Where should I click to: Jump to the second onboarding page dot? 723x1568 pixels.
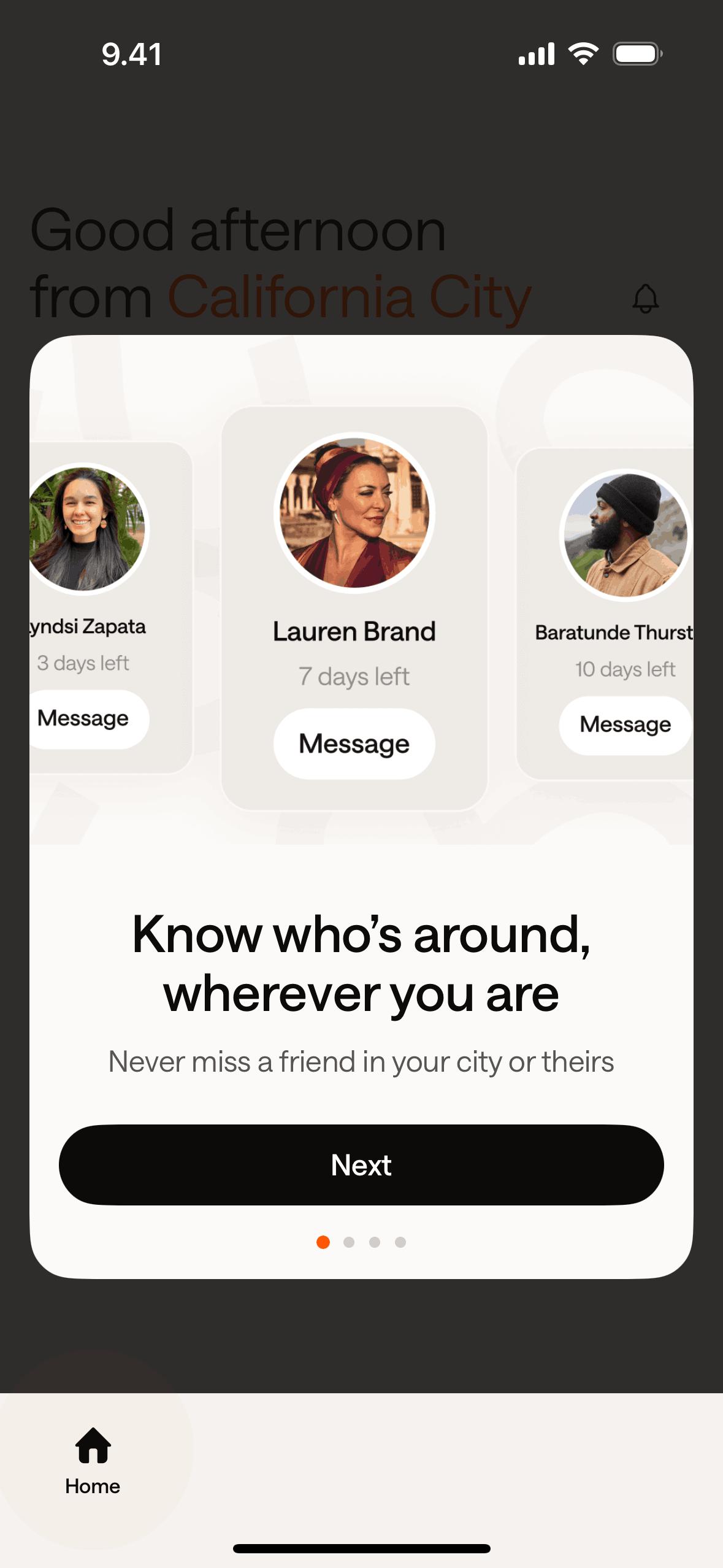pos(349,1242)
